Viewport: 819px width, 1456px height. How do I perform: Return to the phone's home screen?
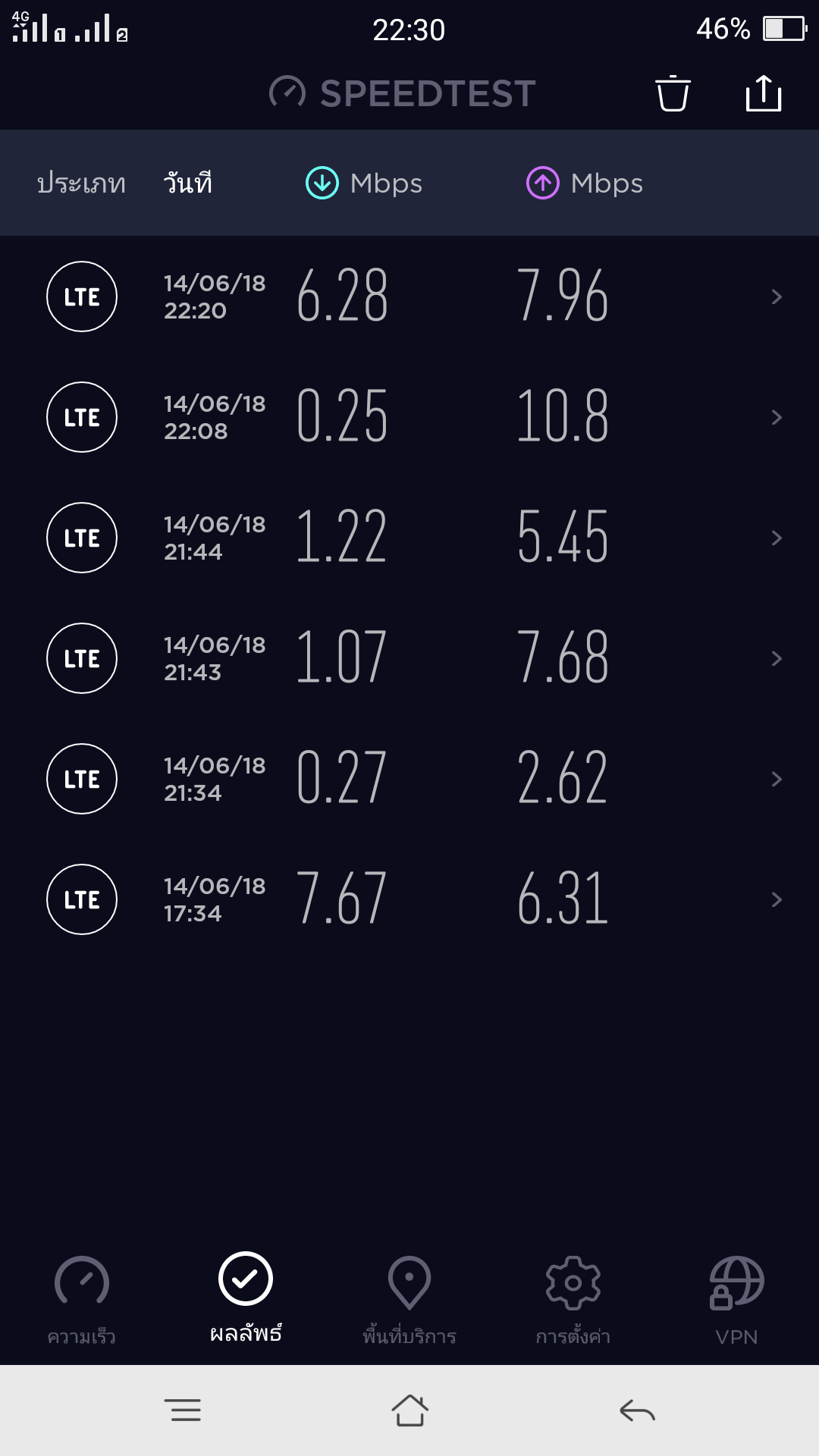pos(409,1410)
